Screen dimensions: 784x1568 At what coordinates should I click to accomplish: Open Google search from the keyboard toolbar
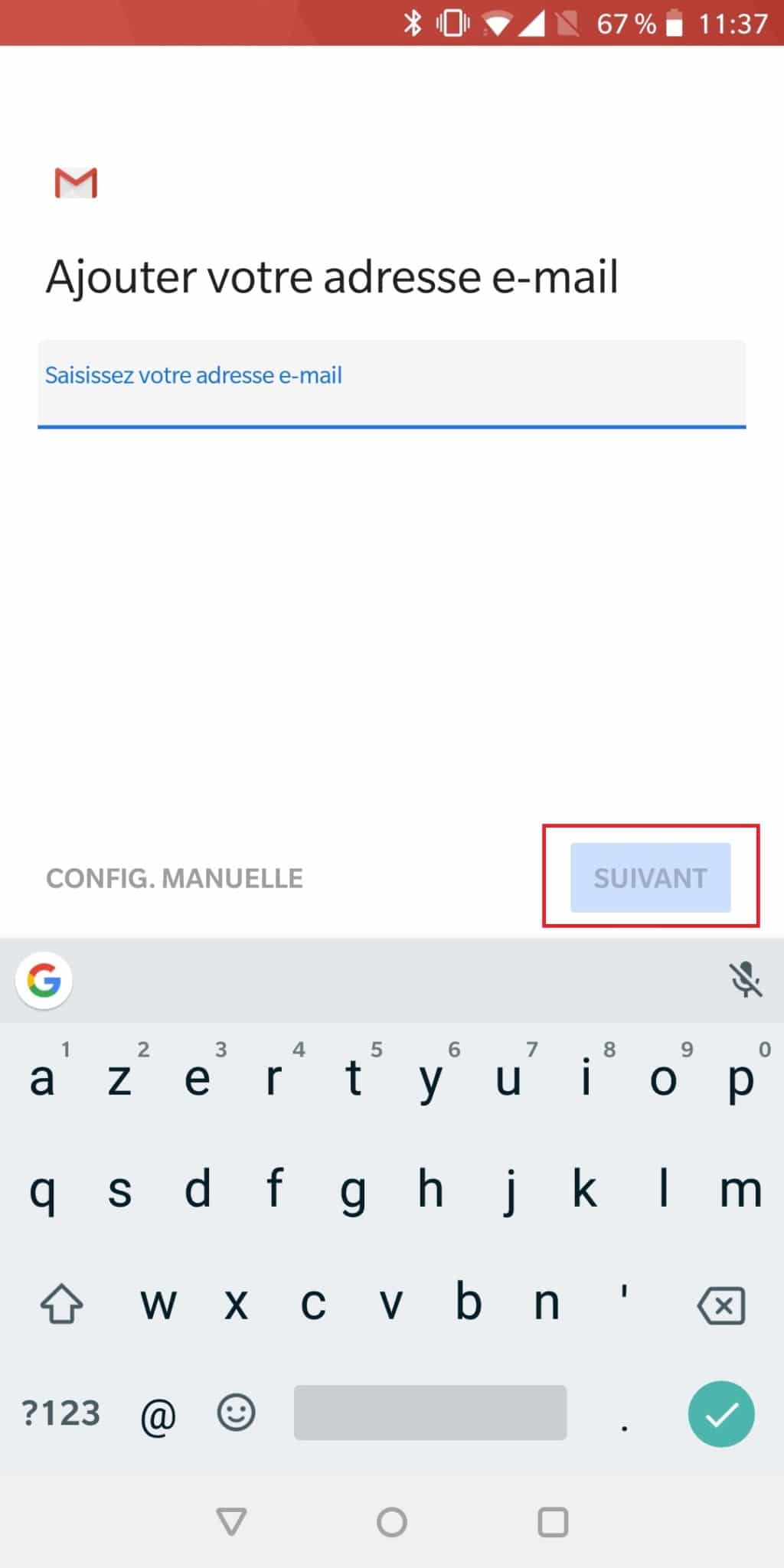44,980
